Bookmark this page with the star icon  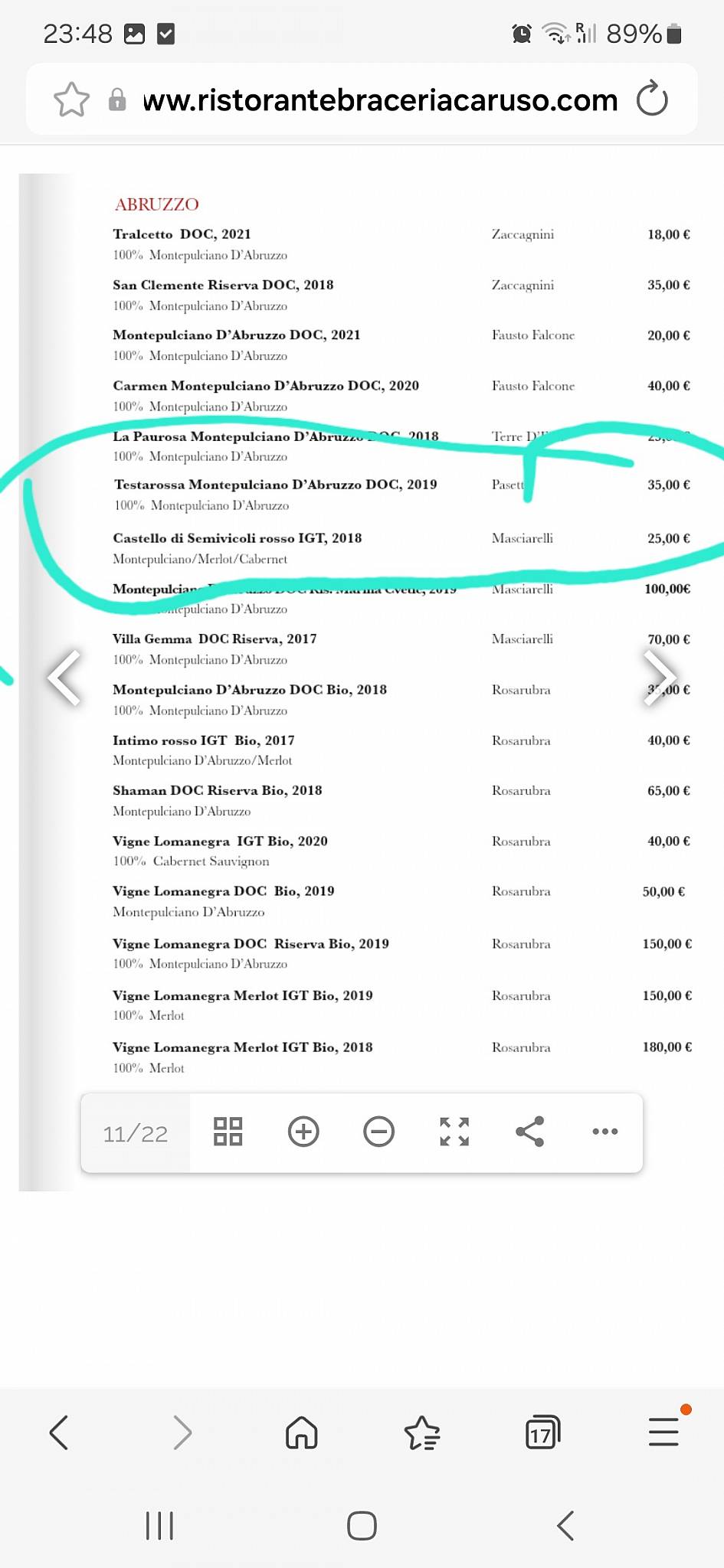point(71,100)
